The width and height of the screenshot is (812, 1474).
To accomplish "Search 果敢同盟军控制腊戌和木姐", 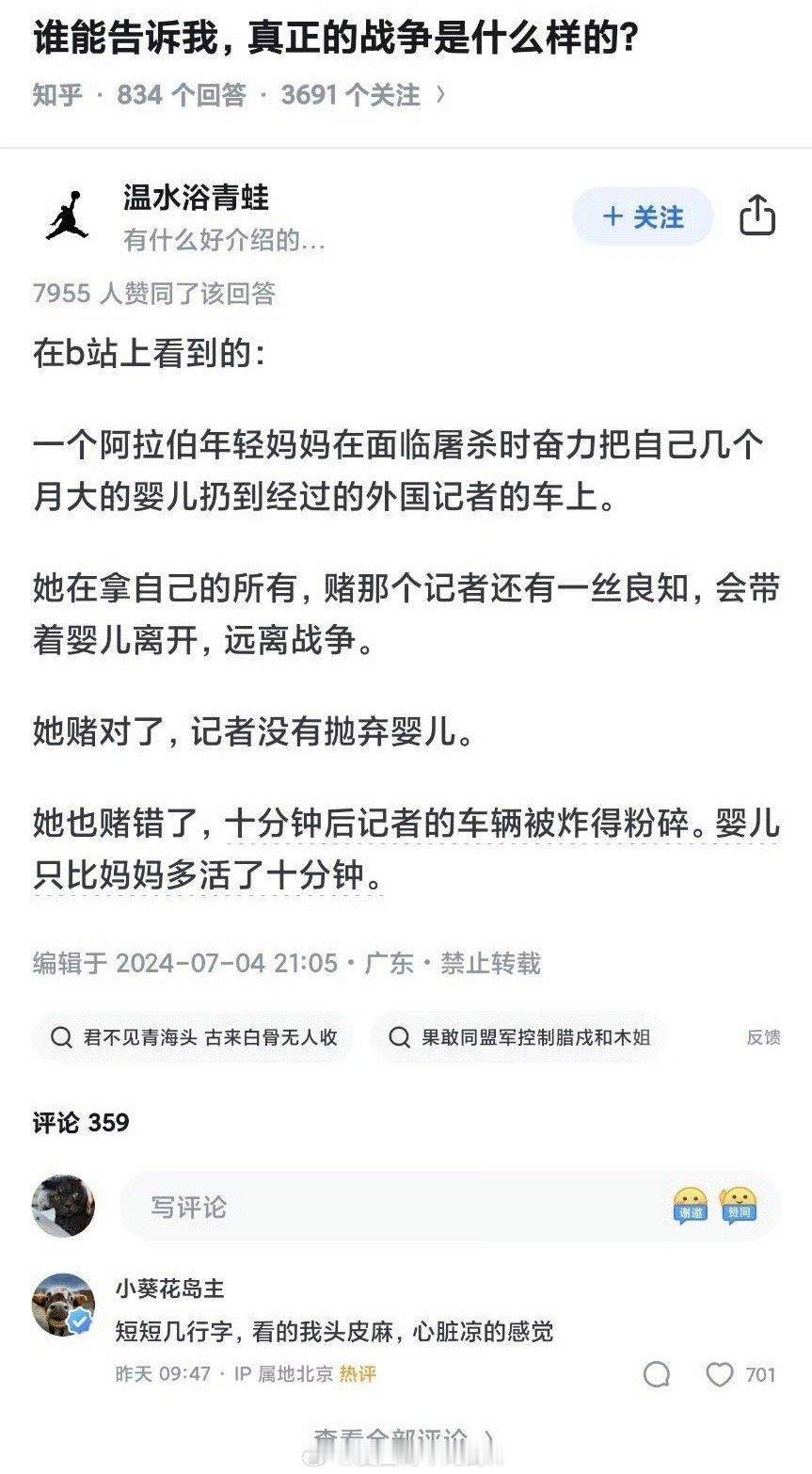I will (x=518, y=1037).
